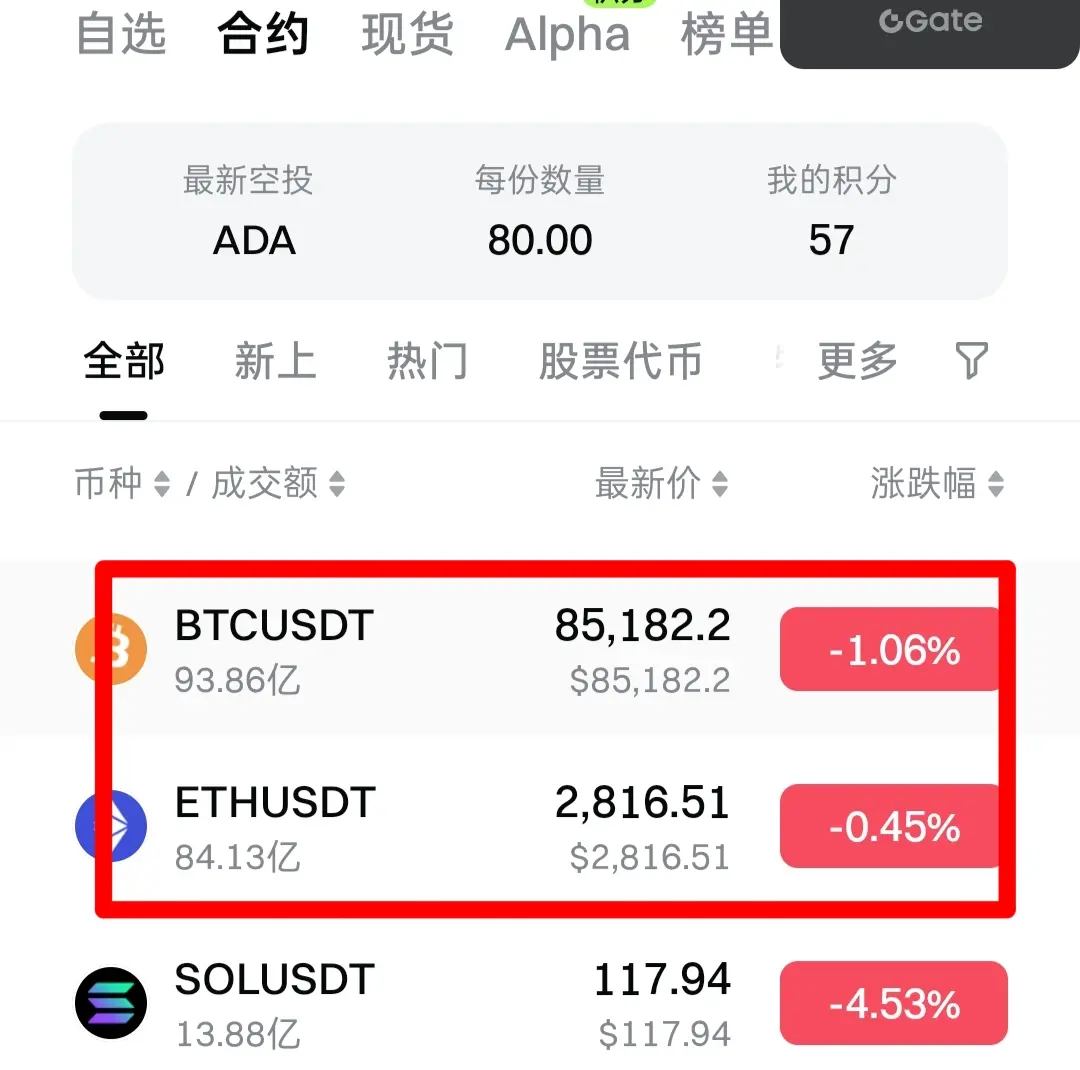This screenshot has width=1080, height=1070.
Task: Open the funnel filter icon
Action: point(971,361)
